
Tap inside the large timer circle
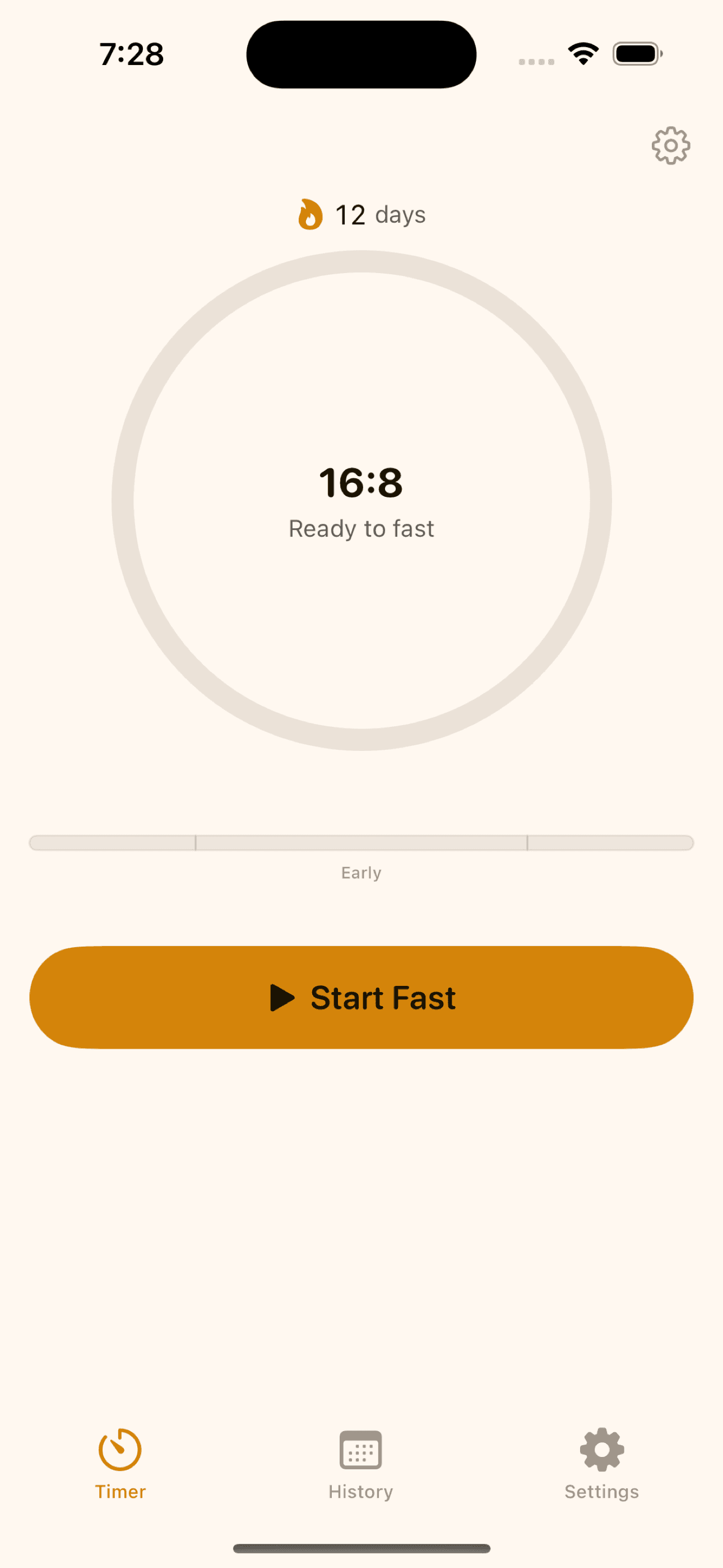[361, 639]
